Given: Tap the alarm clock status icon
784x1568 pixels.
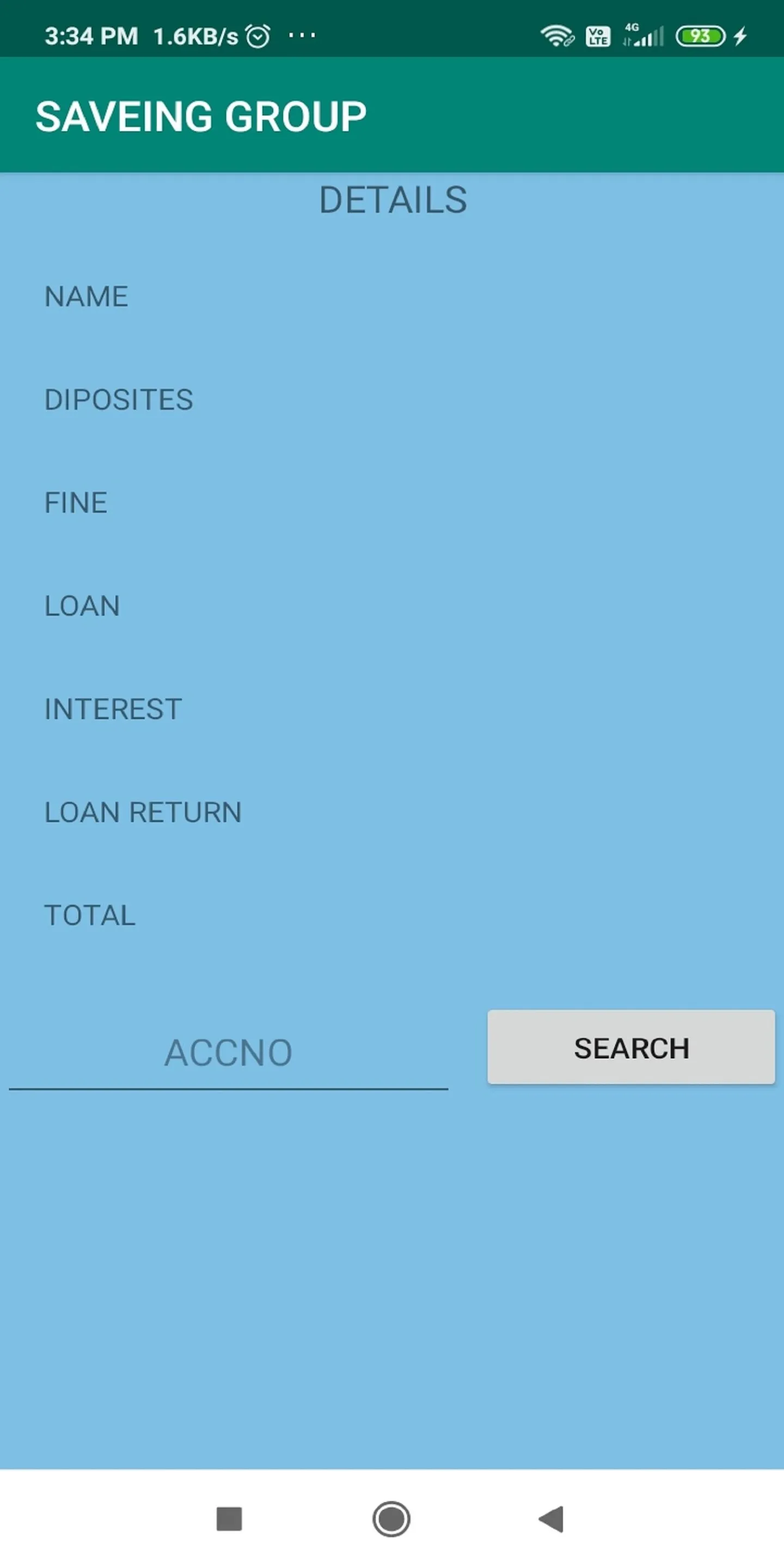Looking at the screenshot, I should click(x=257, y=36).
